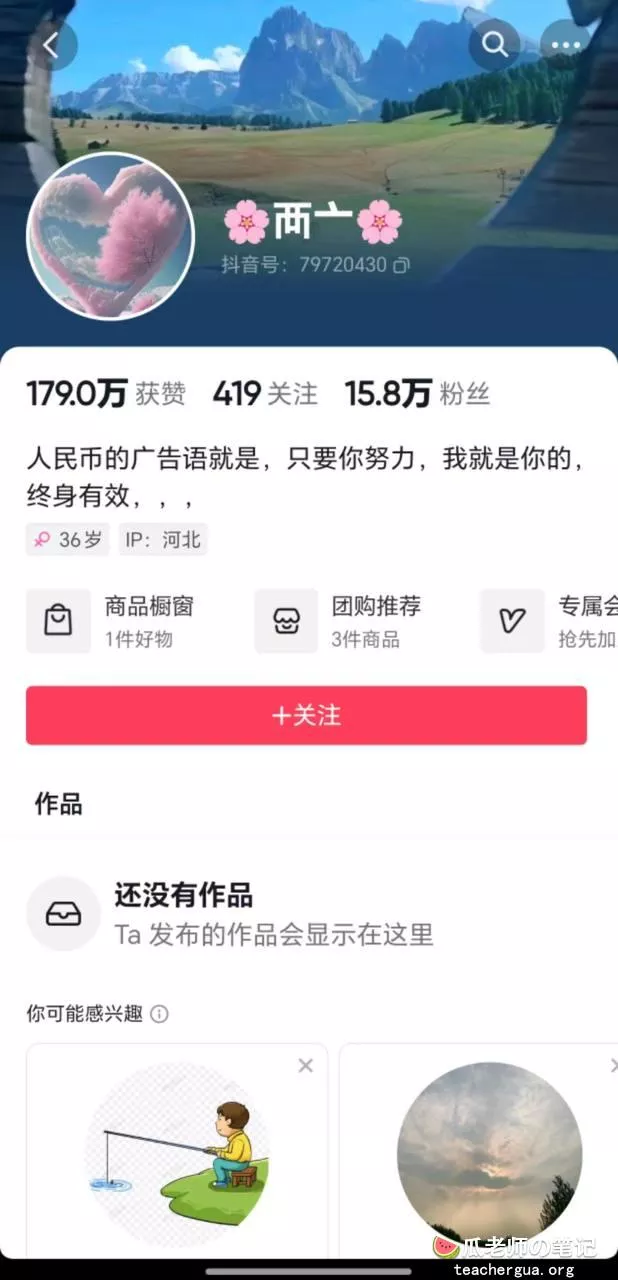Open the 419 关注 following list

264,394
